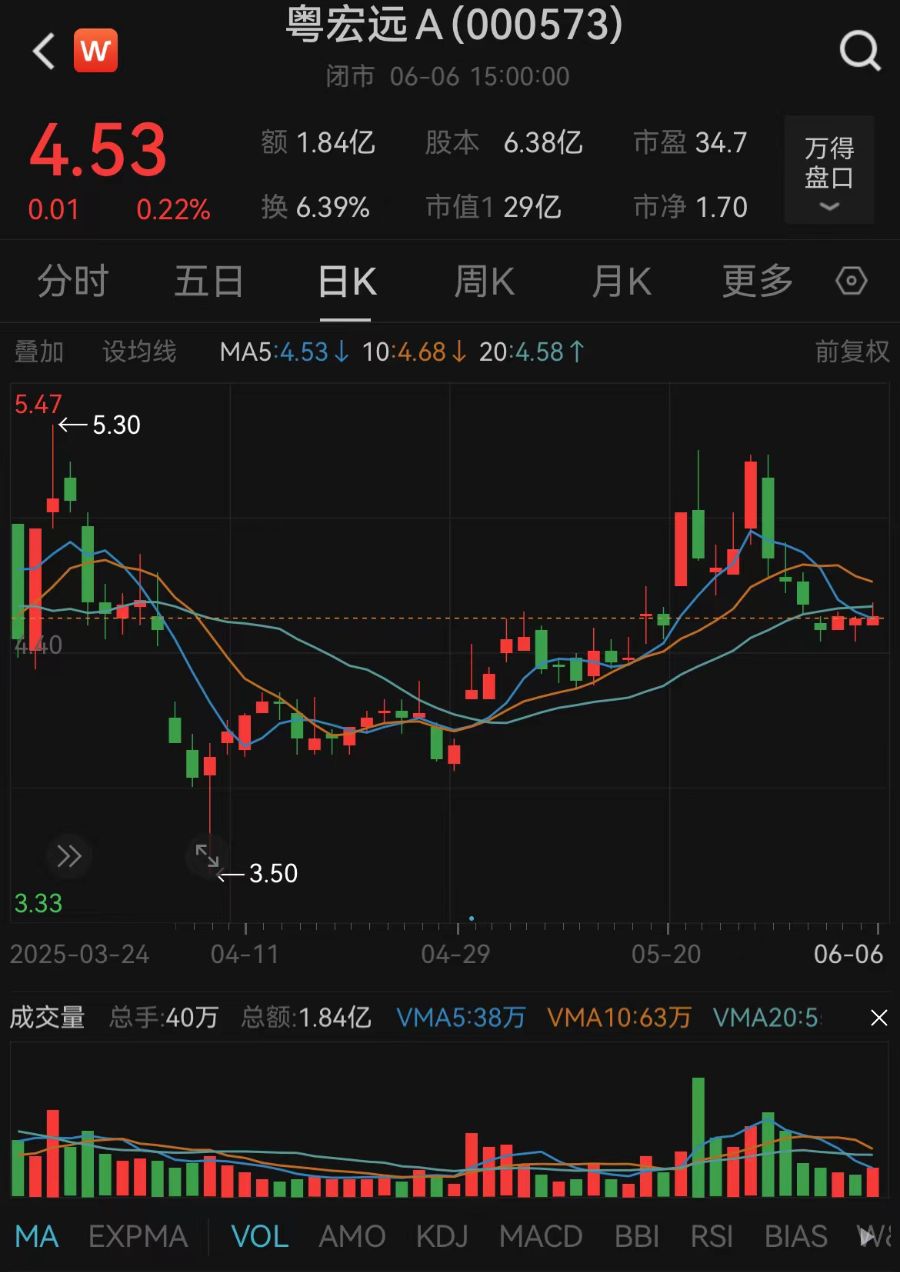The height and width of the screenshot is (1272, 900).
Task: Close the 成交量 volume panel with X
Action: [879, 1018]
